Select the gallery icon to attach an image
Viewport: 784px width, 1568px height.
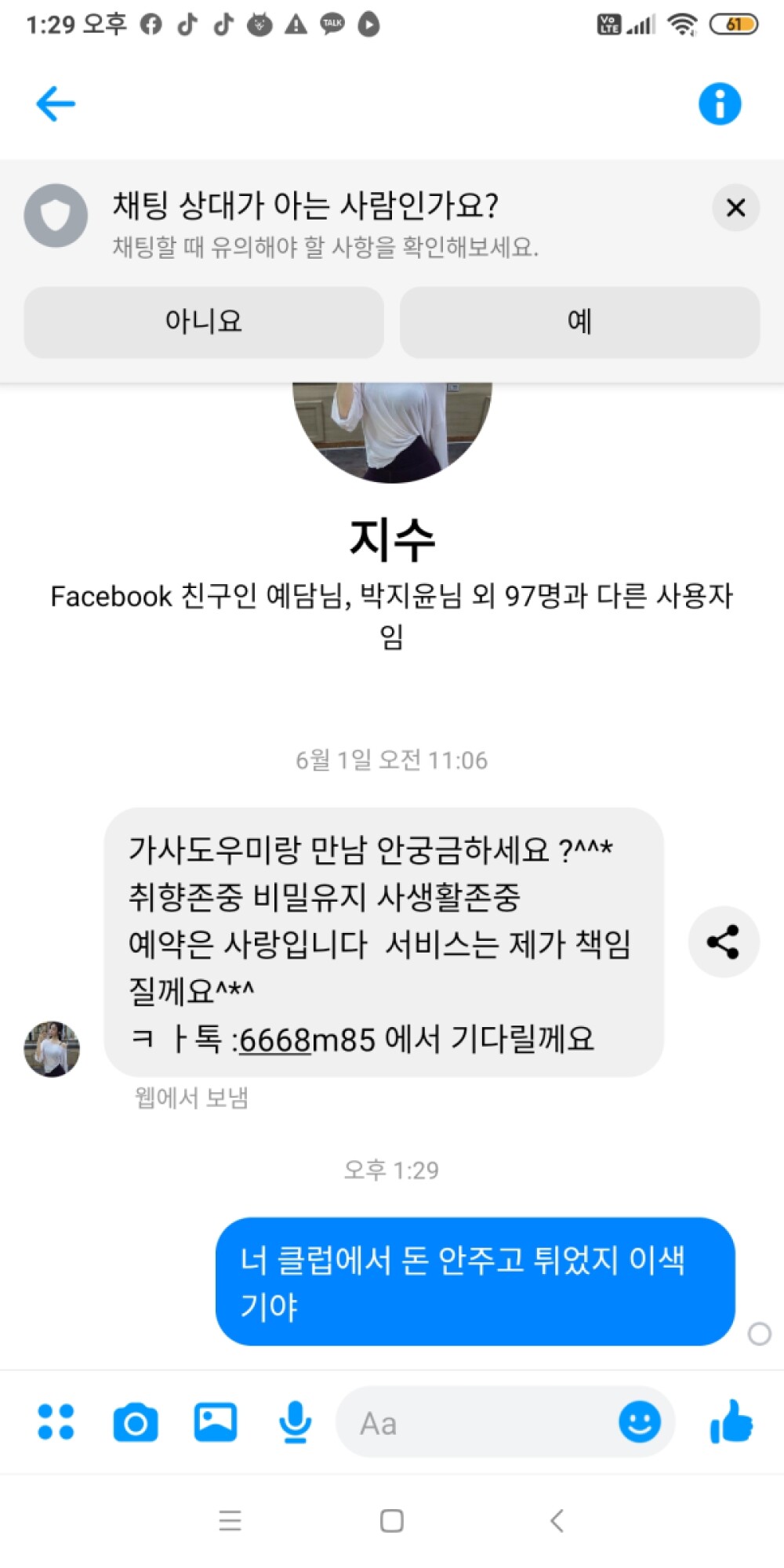pos(216,1423)
